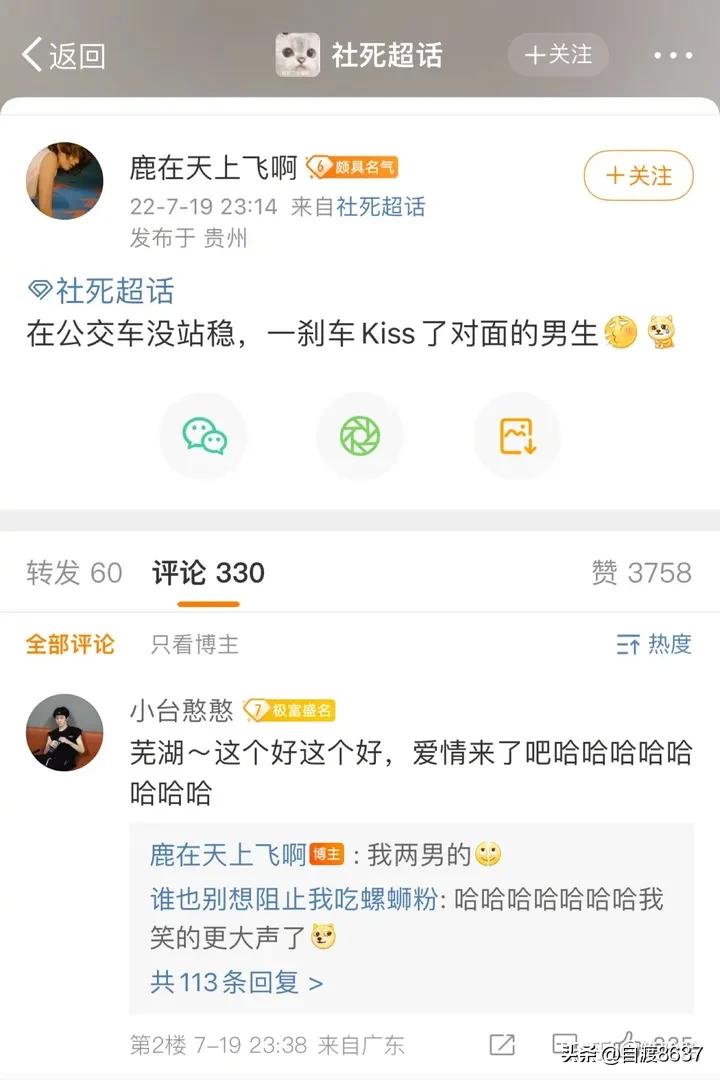This screenshot has width=720, height=1080.
Task: Follow the poster 鹿在天上飞啊
Action: pos(638,176)
